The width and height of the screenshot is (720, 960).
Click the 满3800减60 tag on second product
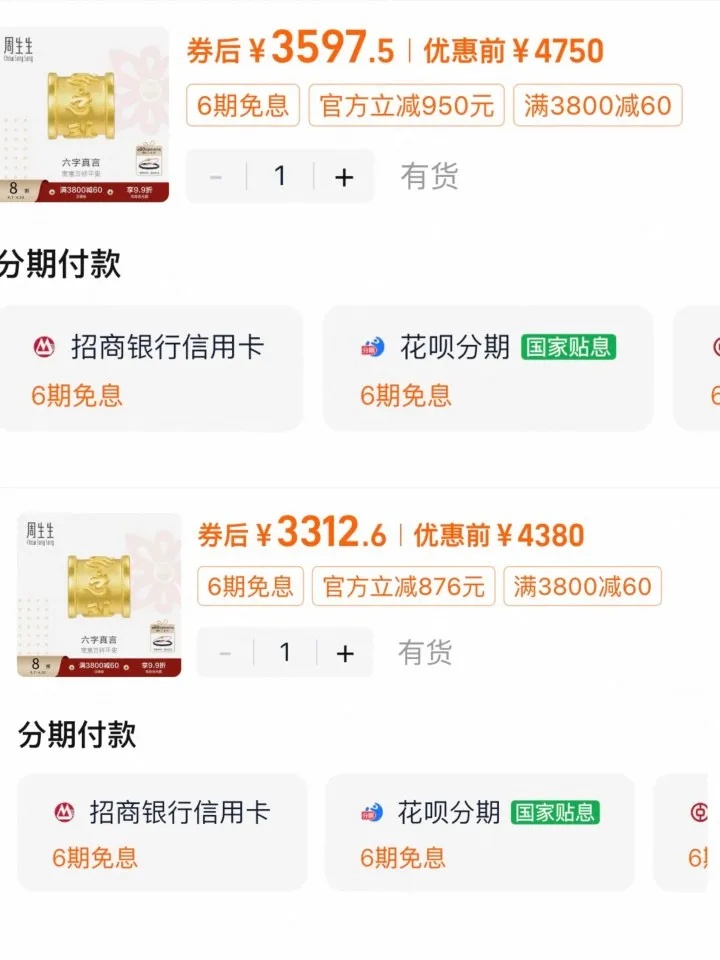pyautogui.click(x=584, y=586)
